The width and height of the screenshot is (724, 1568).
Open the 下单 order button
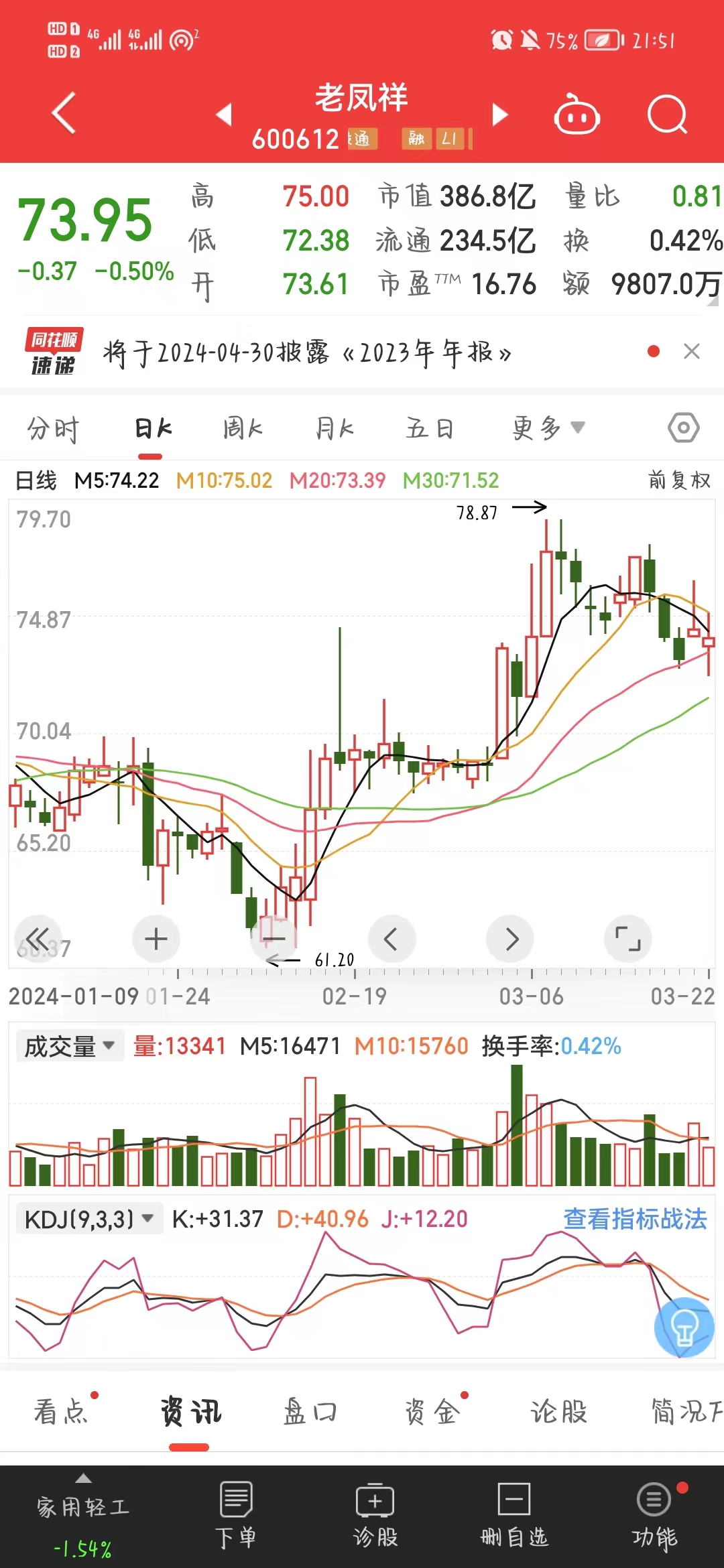click(236, 1516)
